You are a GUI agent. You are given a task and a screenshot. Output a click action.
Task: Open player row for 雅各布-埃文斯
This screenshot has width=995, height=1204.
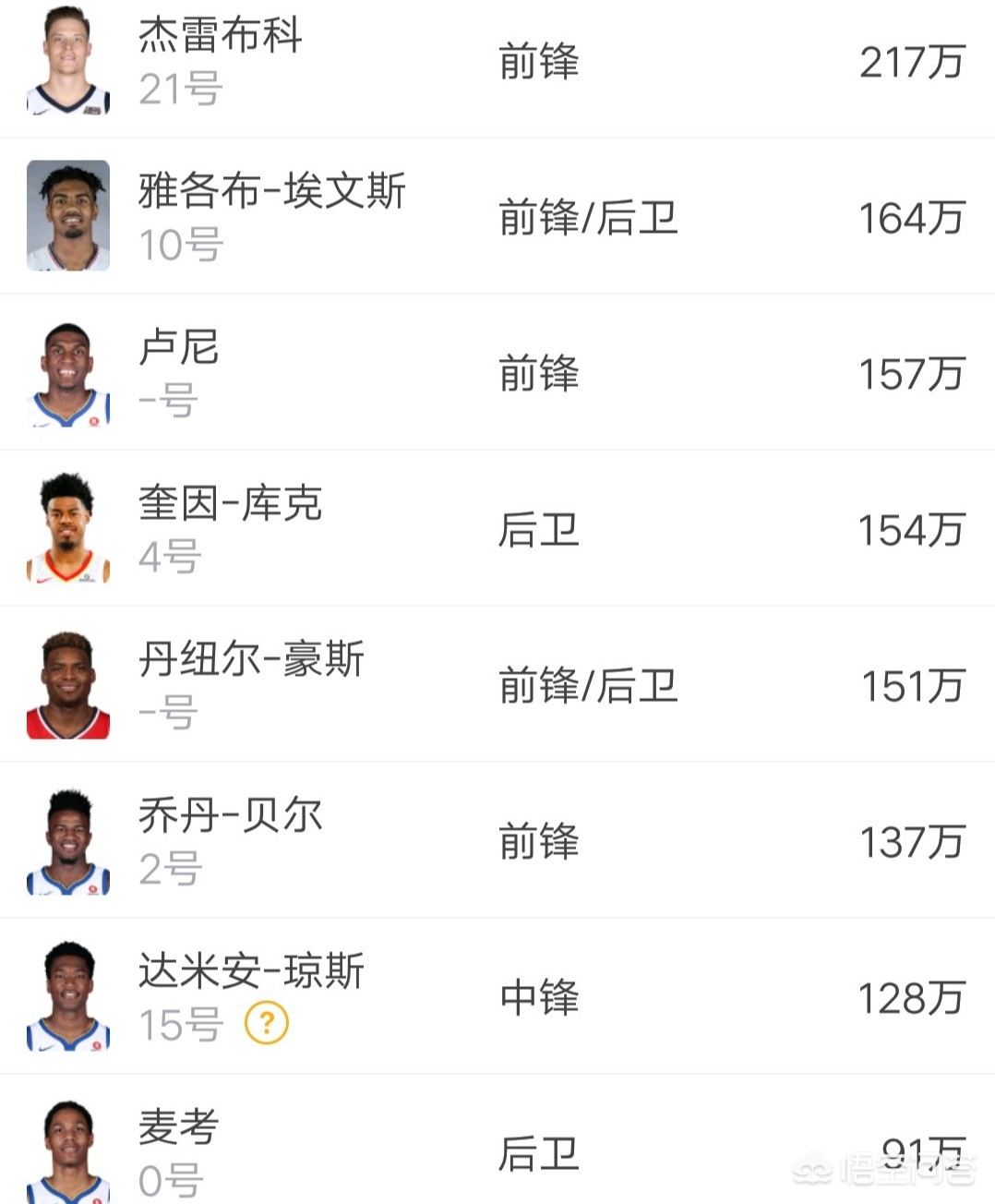[x=271, y=192]
